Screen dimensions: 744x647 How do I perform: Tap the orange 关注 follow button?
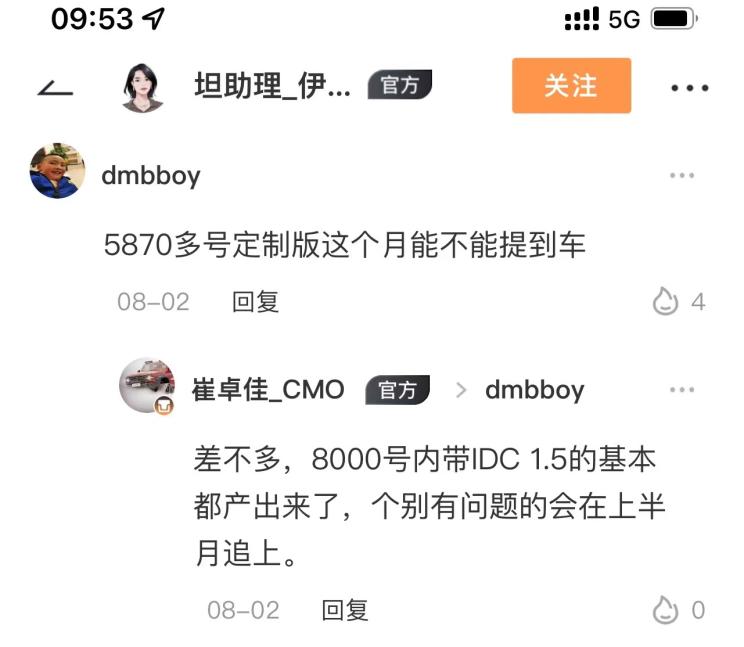point(571,86)
